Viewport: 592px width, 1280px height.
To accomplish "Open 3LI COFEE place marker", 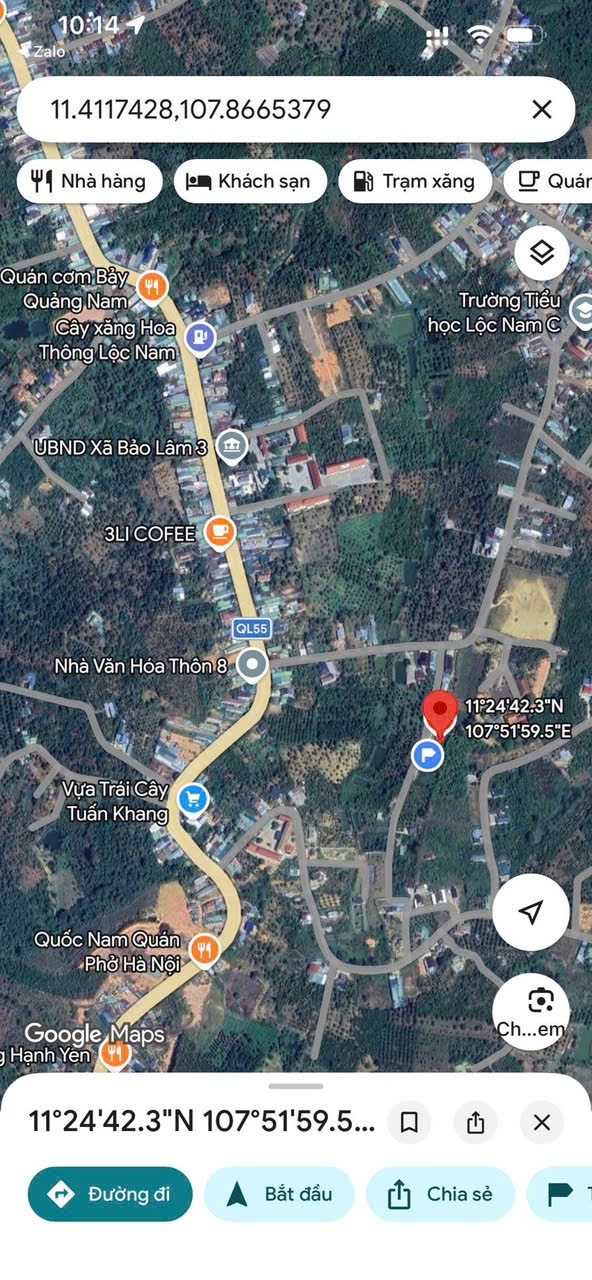I will click(220, 532).
